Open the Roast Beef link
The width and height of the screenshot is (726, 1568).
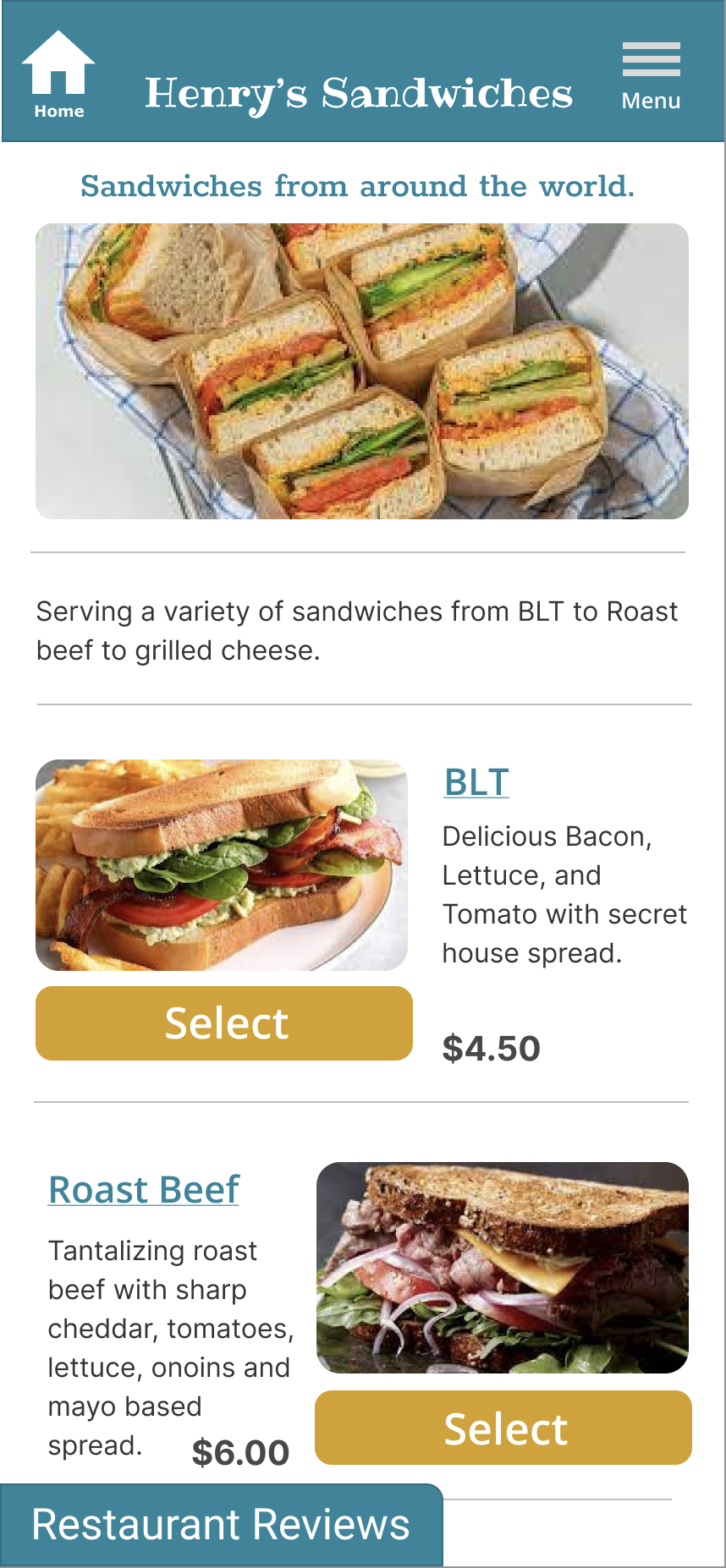[x=144, y=1190]
